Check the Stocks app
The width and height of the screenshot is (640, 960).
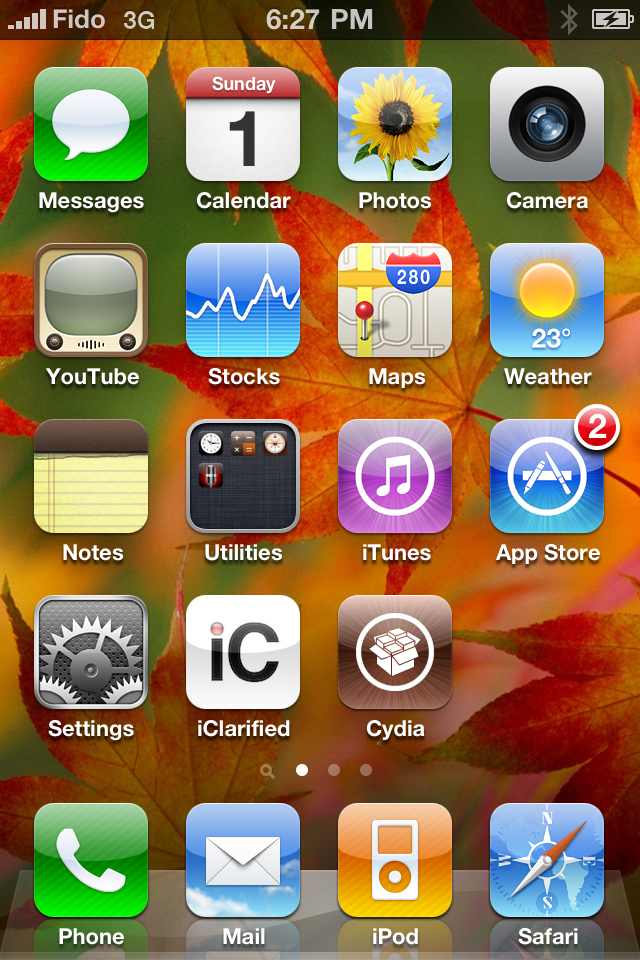coord(243,300)
